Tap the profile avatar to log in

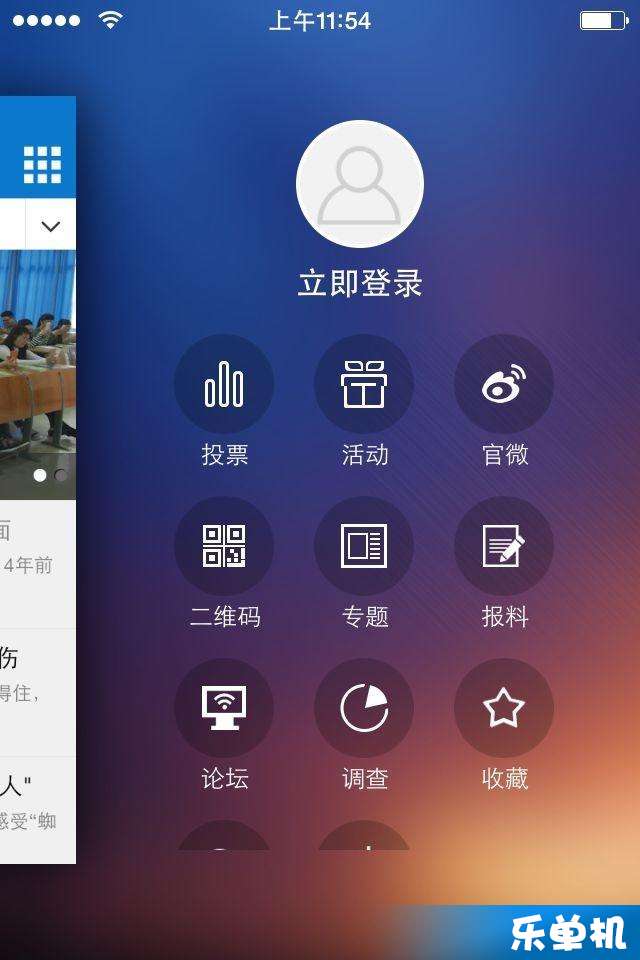coord(360,184)
